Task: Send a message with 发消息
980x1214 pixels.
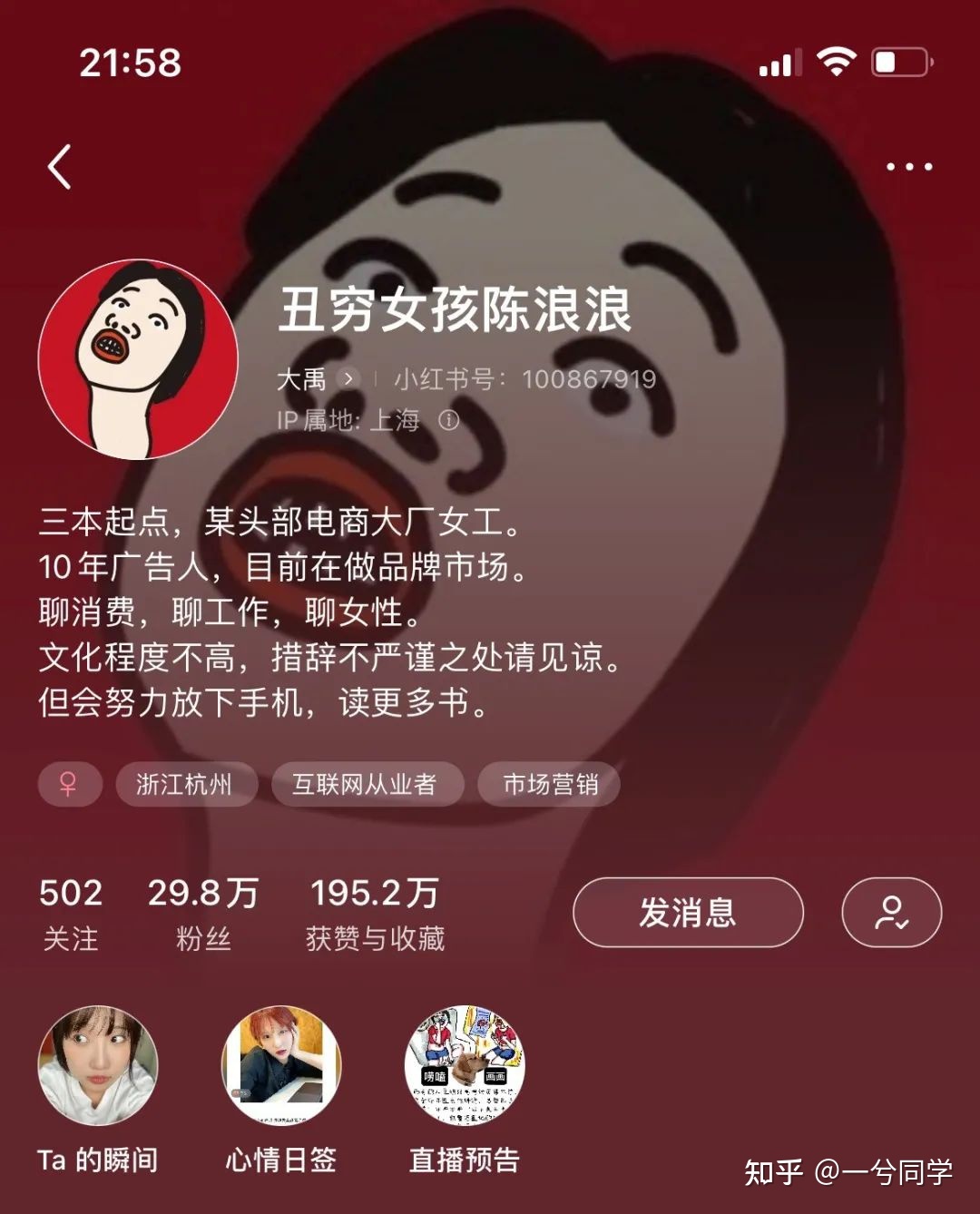Action: tap(688, 913)
